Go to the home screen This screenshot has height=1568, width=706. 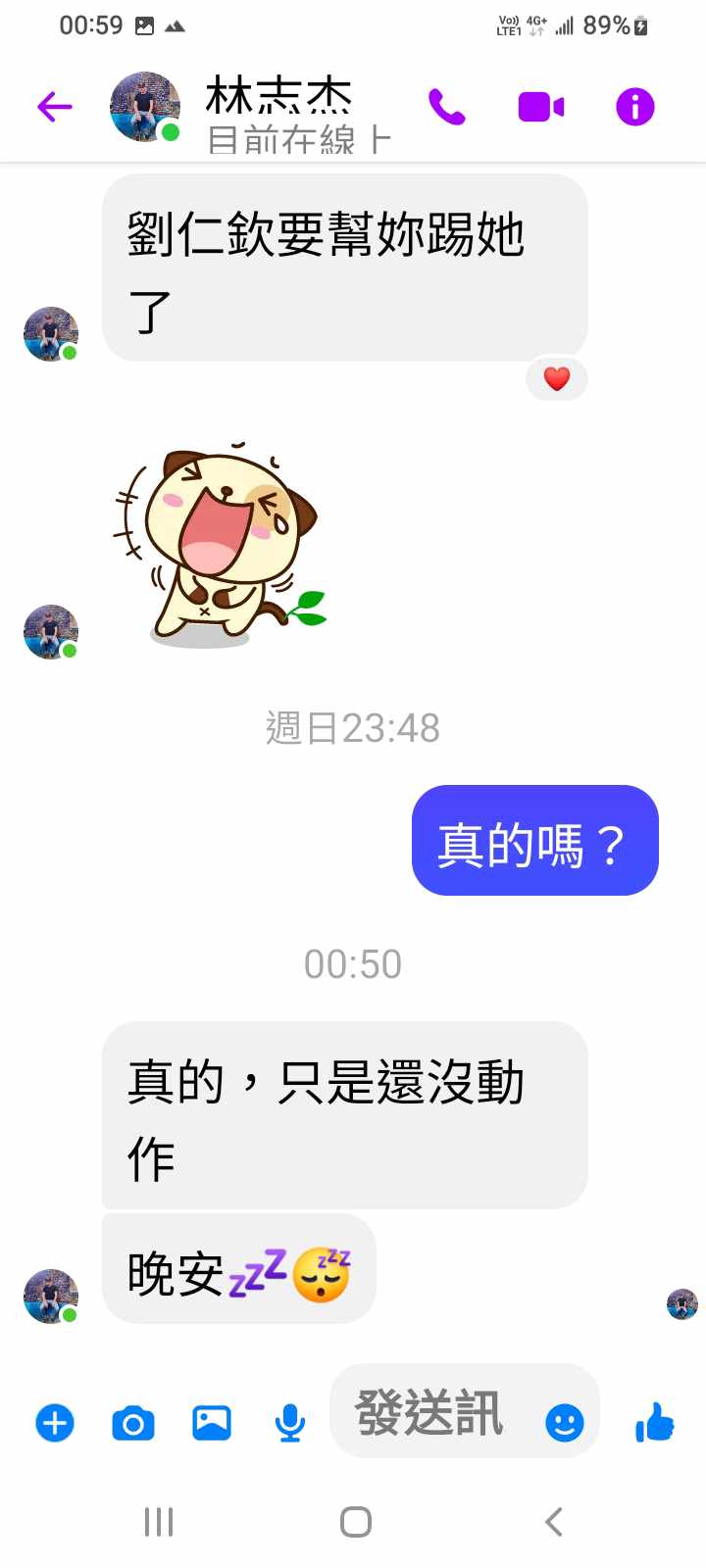355,1522
